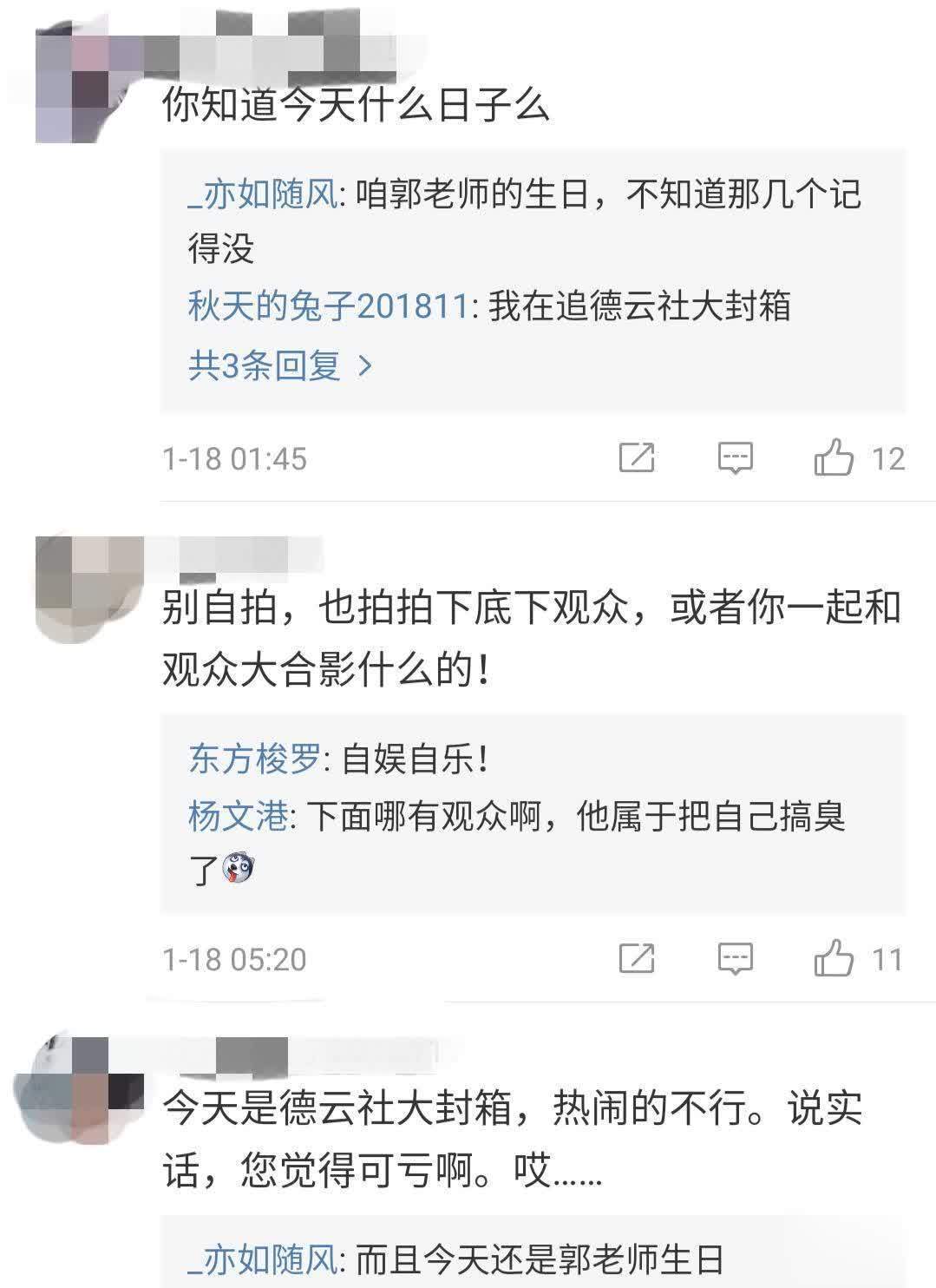
Task: Open 杨文港's profile link
Action: click(x=238, y=816)
